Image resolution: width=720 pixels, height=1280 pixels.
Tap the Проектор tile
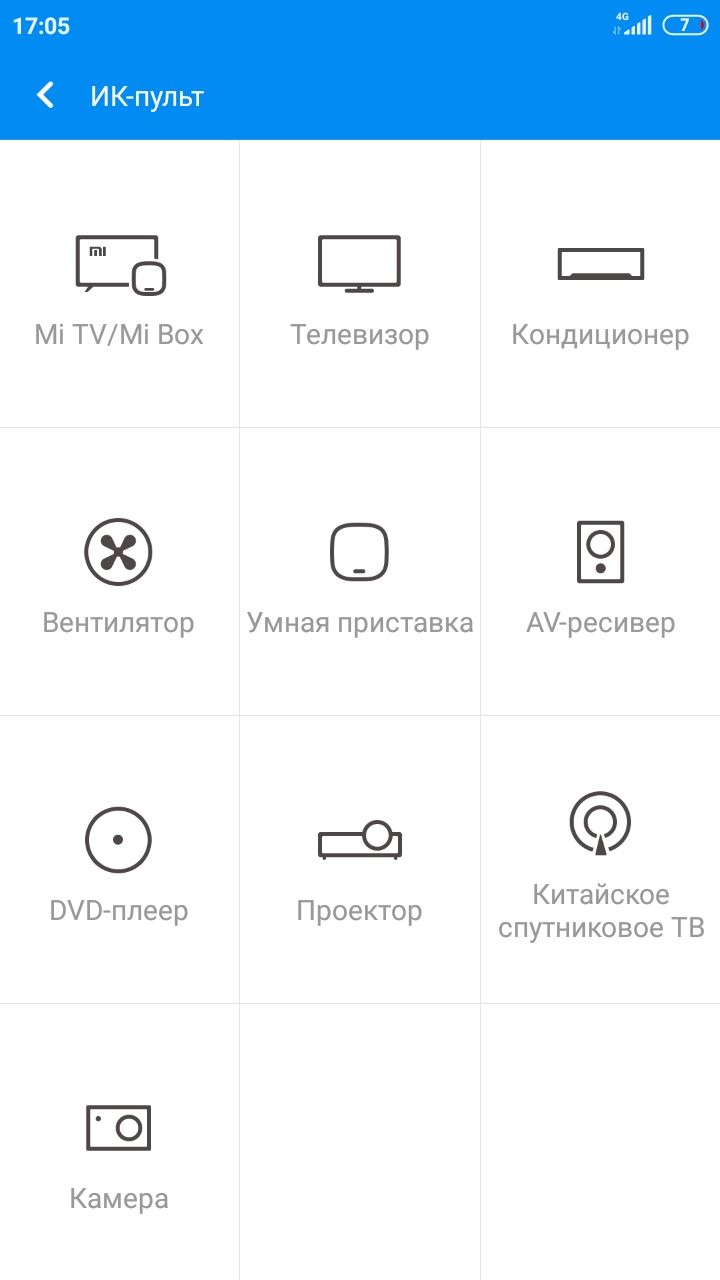360,860
